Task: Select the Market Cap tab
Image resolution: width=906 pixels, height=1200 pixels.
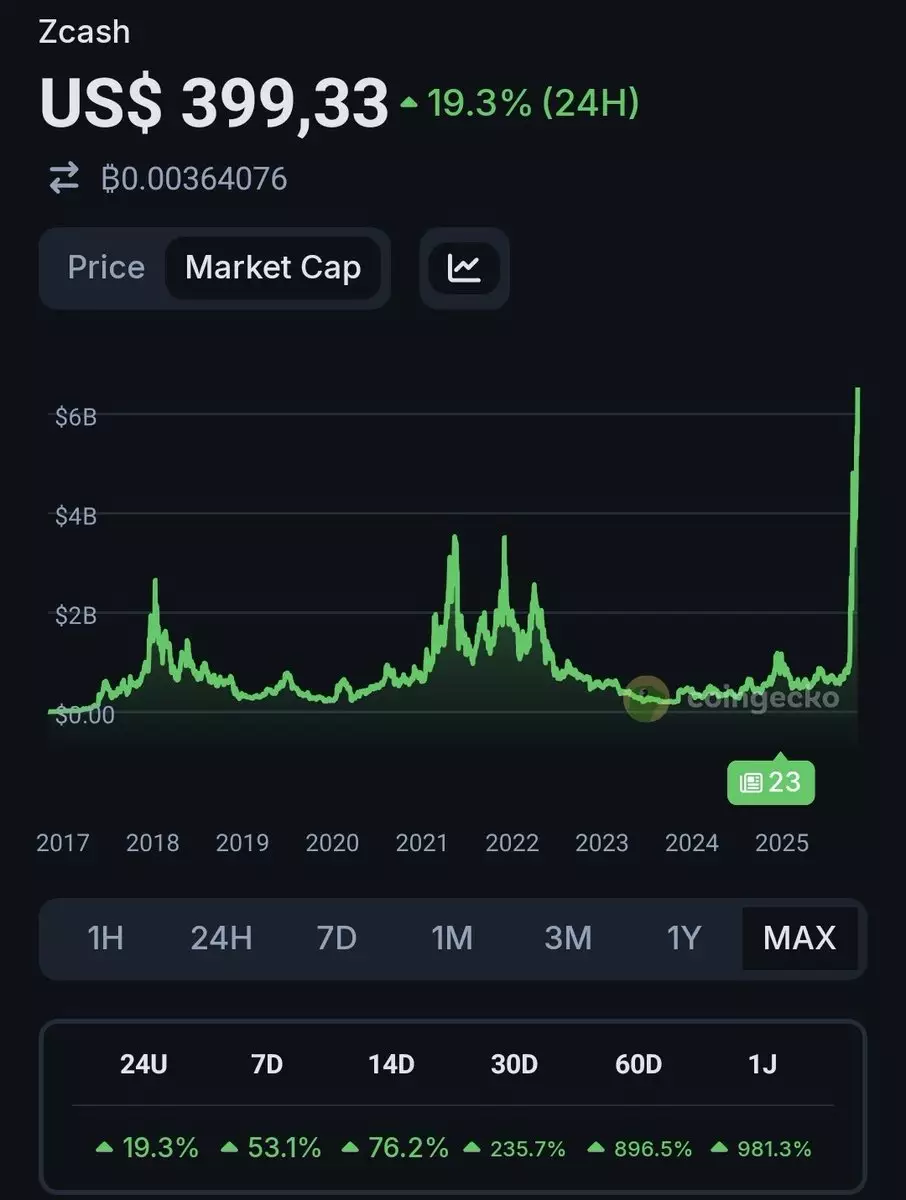Action: pyautogui.click(x=273, y=268)
